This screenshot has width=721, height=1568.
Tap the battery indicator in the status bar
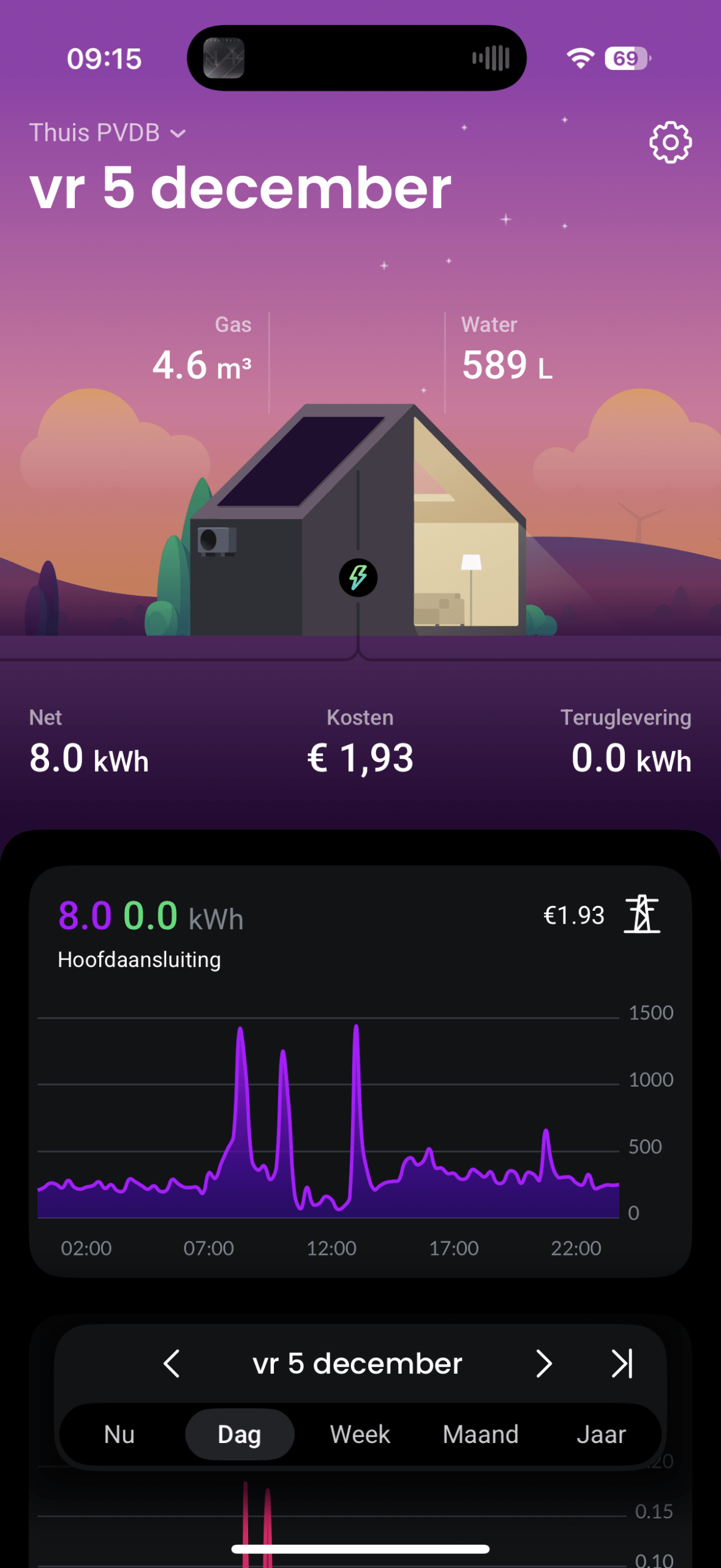click(624, 58)
